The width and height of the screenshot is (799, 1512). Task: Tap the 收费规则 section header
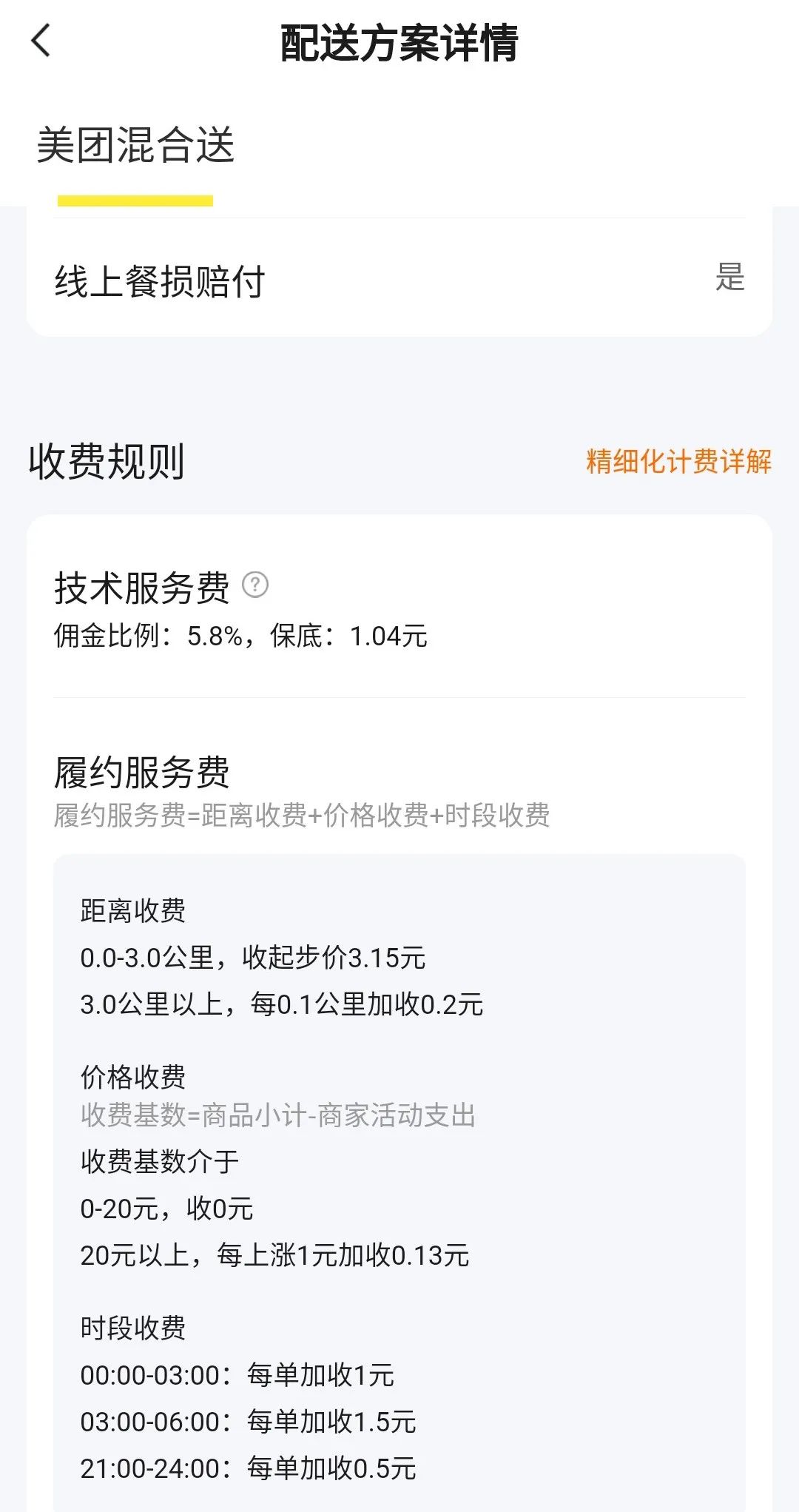[107, 460]
